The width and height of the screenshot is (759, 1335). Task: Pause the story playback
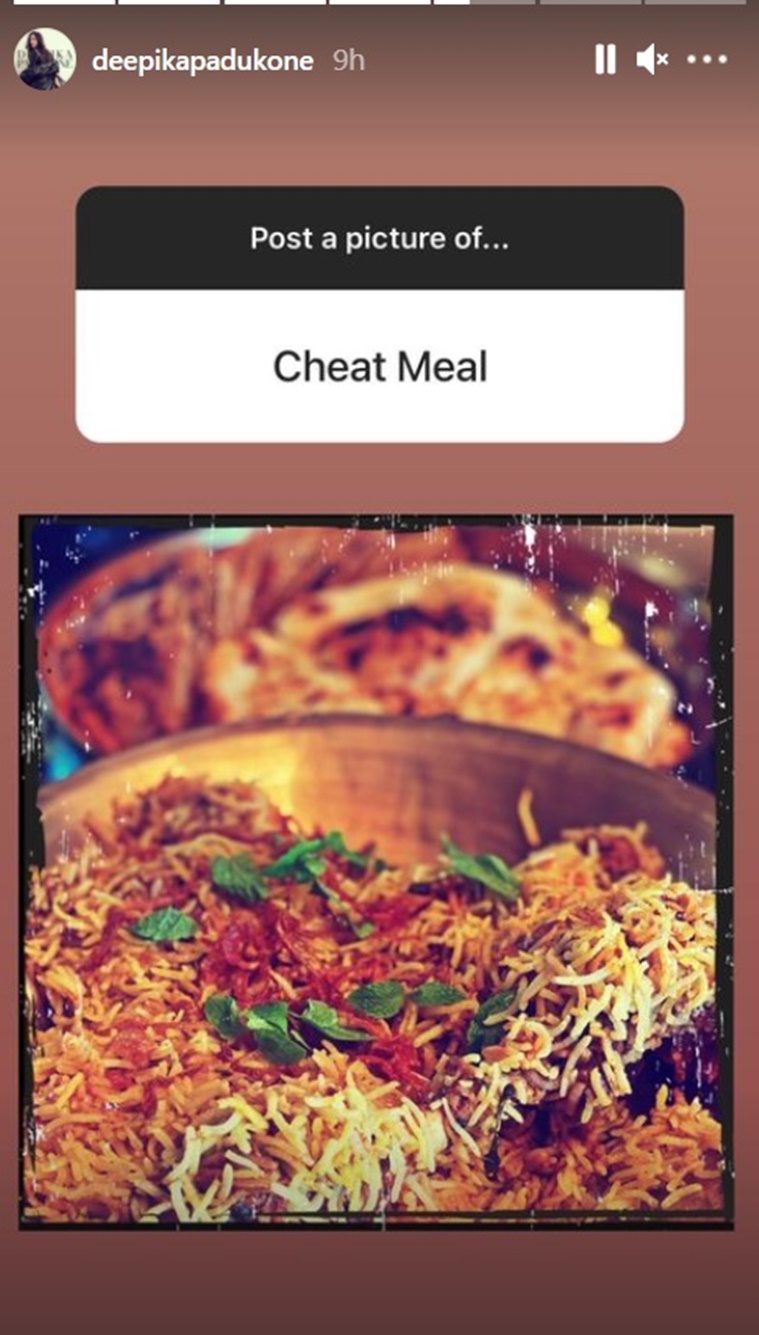605,60
